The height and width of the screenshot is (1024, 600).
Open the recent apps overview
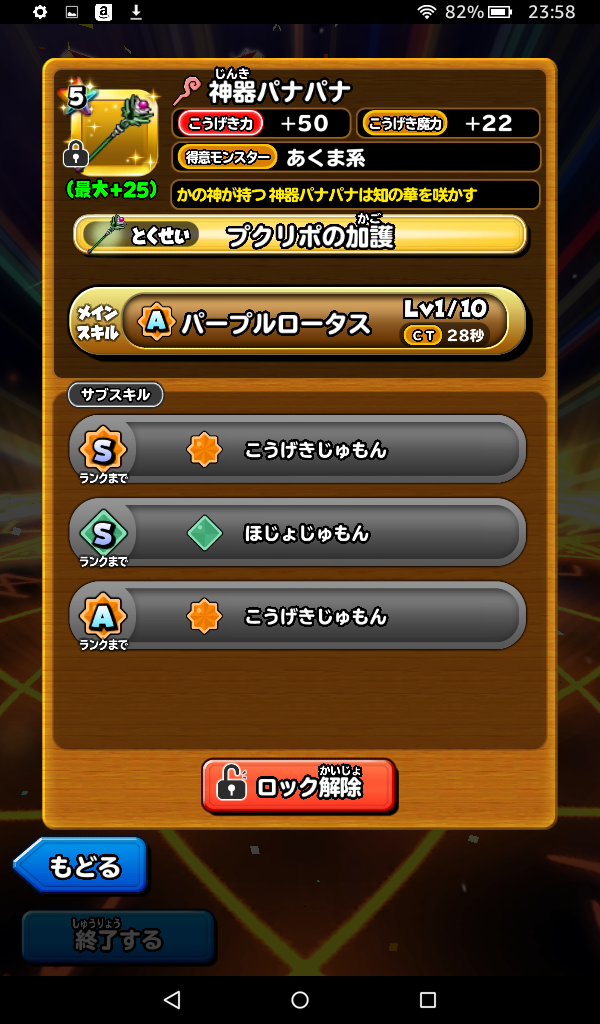428,1000
